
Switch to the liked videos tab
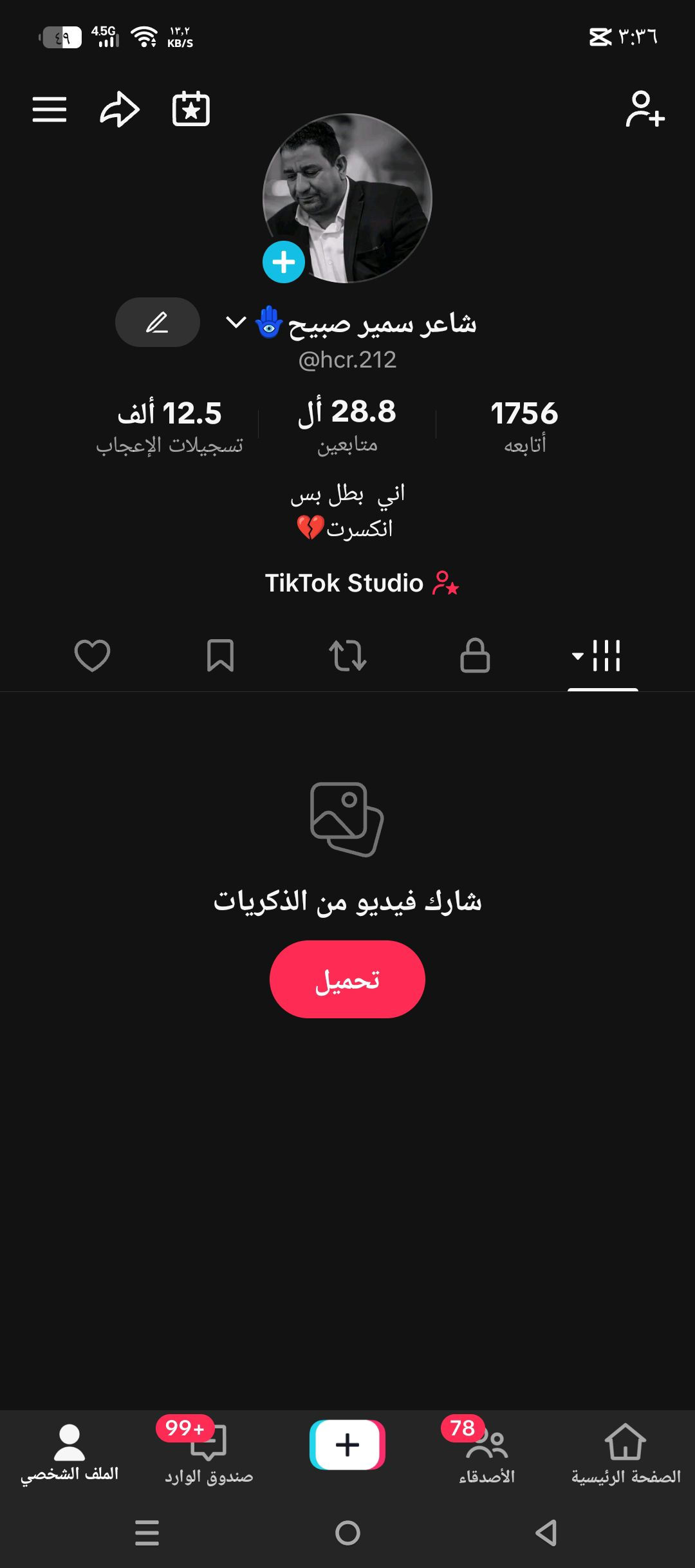[93, 656]
